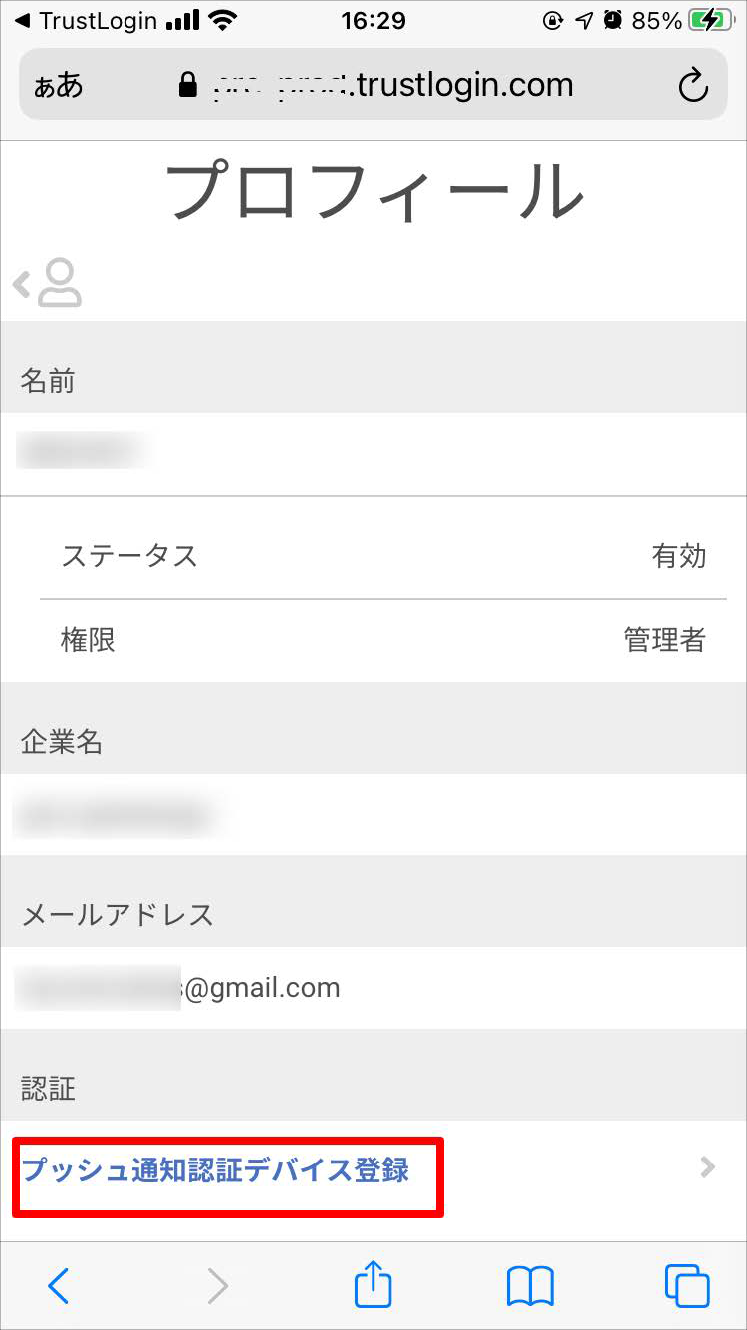Tap the back-to-user profile icon
The width and height of the screenshot is (747, 1330).
pos(47,283)
